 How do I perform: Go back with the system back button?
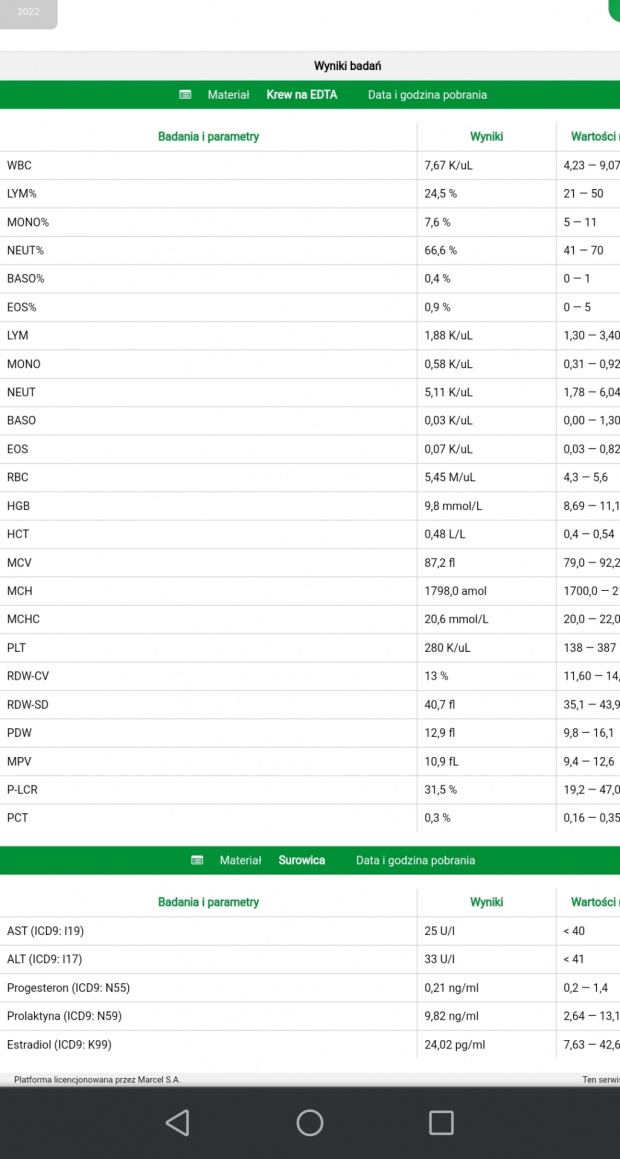(177, 1122)
